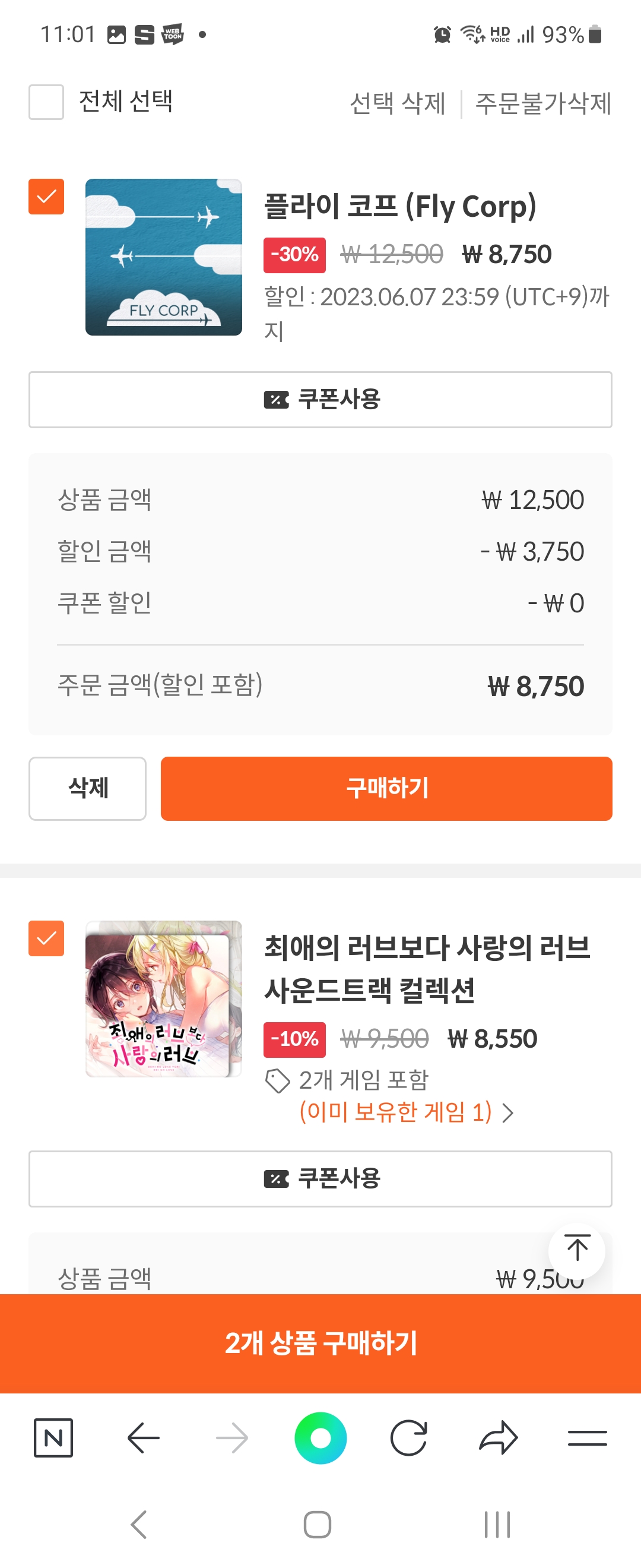
Task: Tap 2개 상품 구매하기 to buy both
Action: tap(320, 1343)
